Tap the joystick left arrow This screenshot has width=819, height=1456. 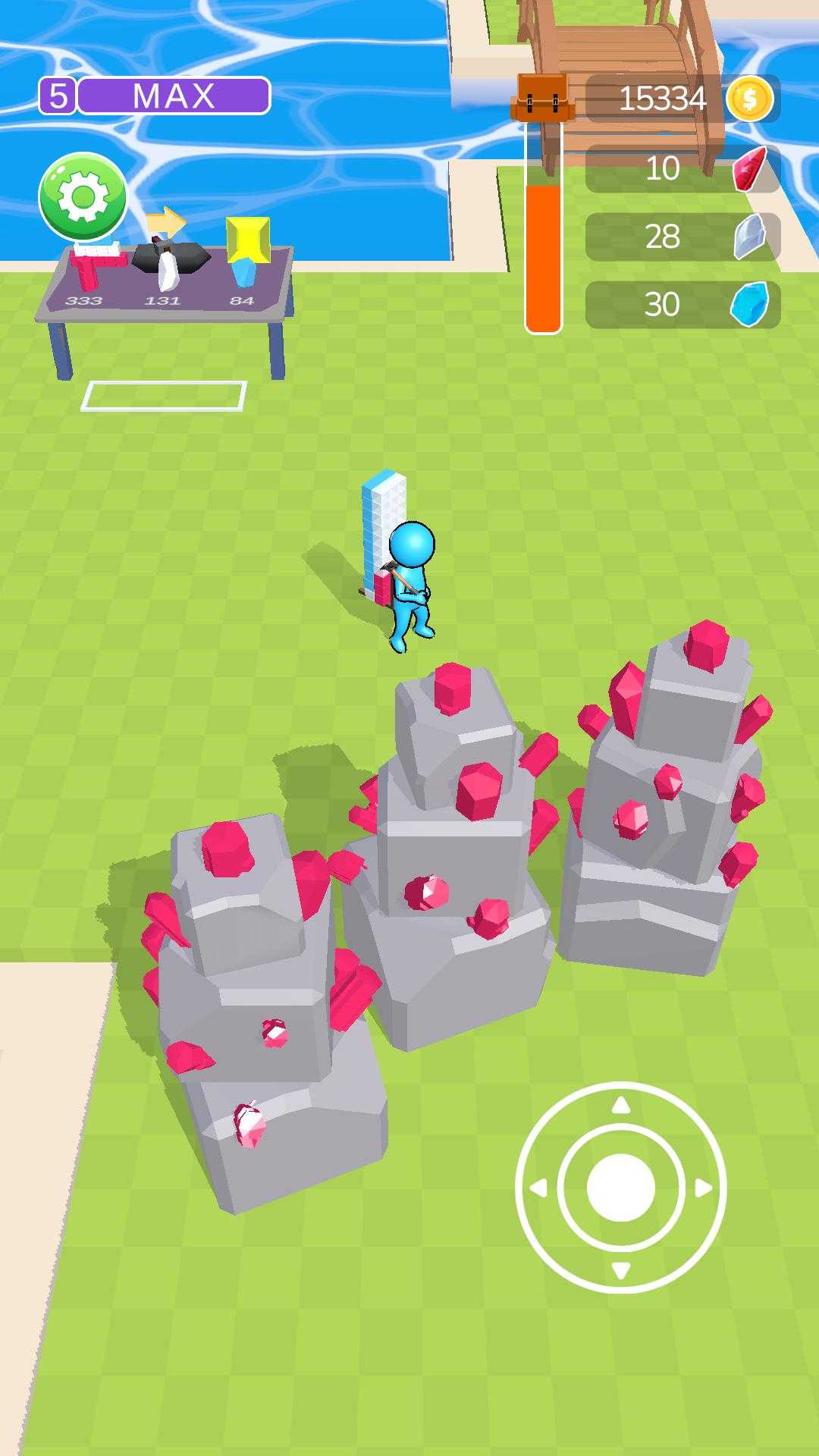click(538, 1188)
